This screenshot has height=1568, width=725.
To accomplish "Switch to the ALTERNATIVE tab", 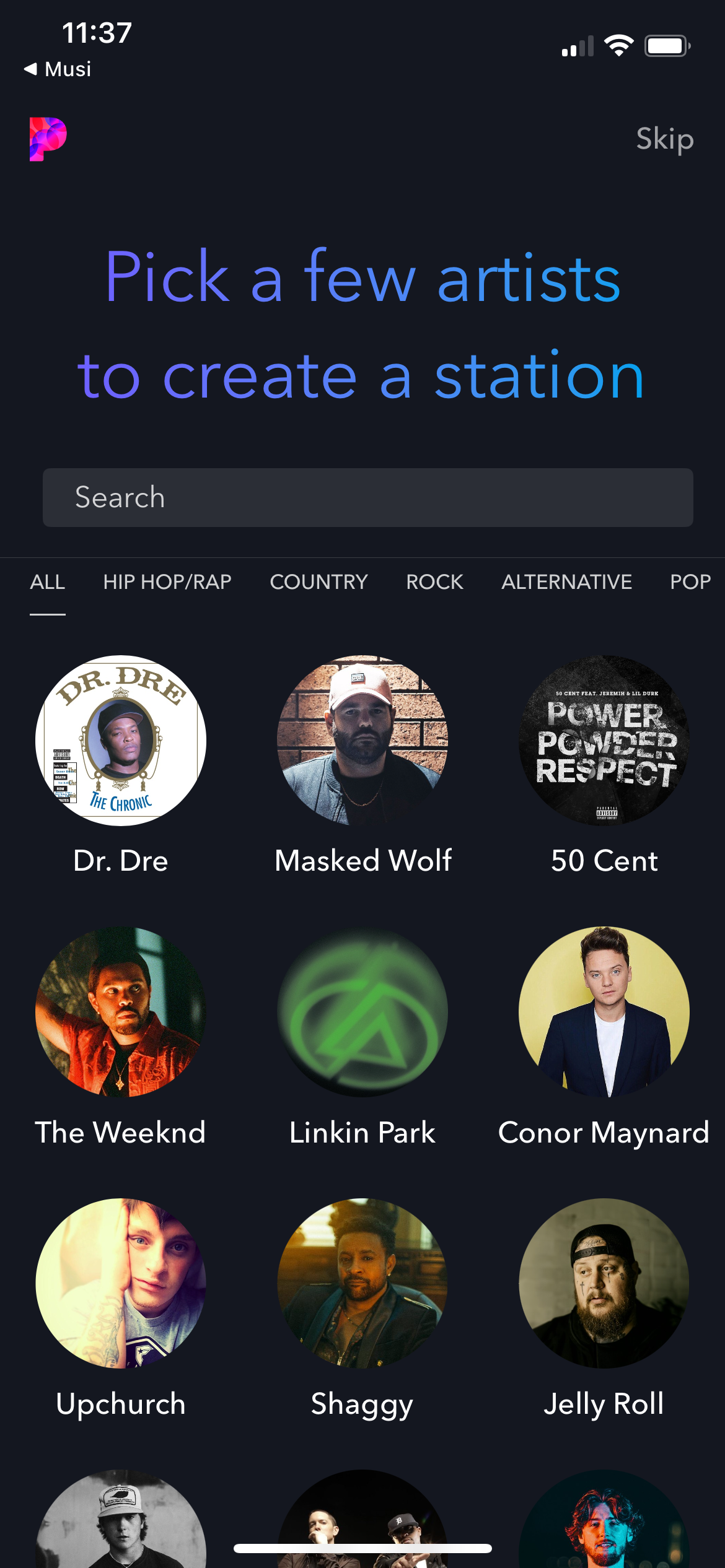I will click(566, 582).
